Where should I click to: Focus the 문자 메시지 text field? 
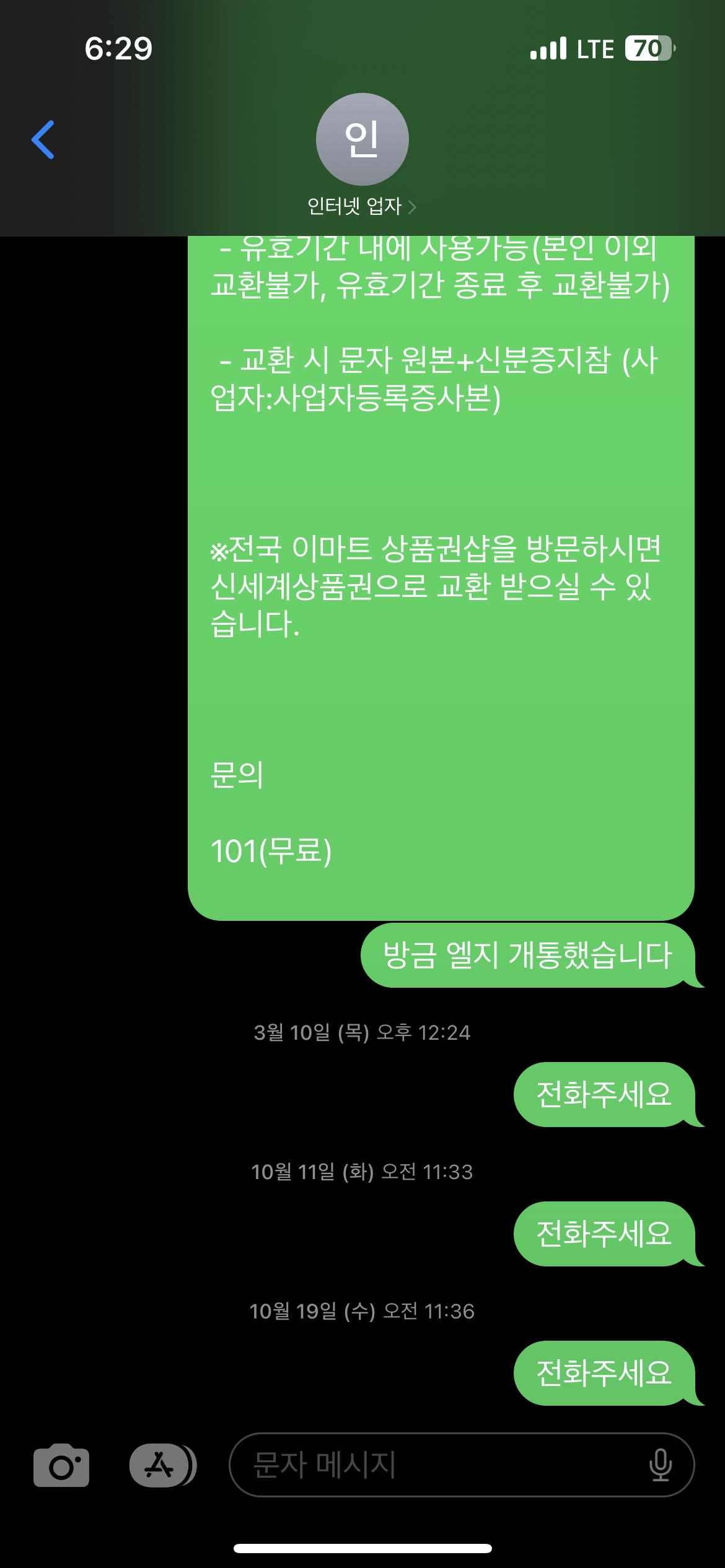coord(434,1465)
